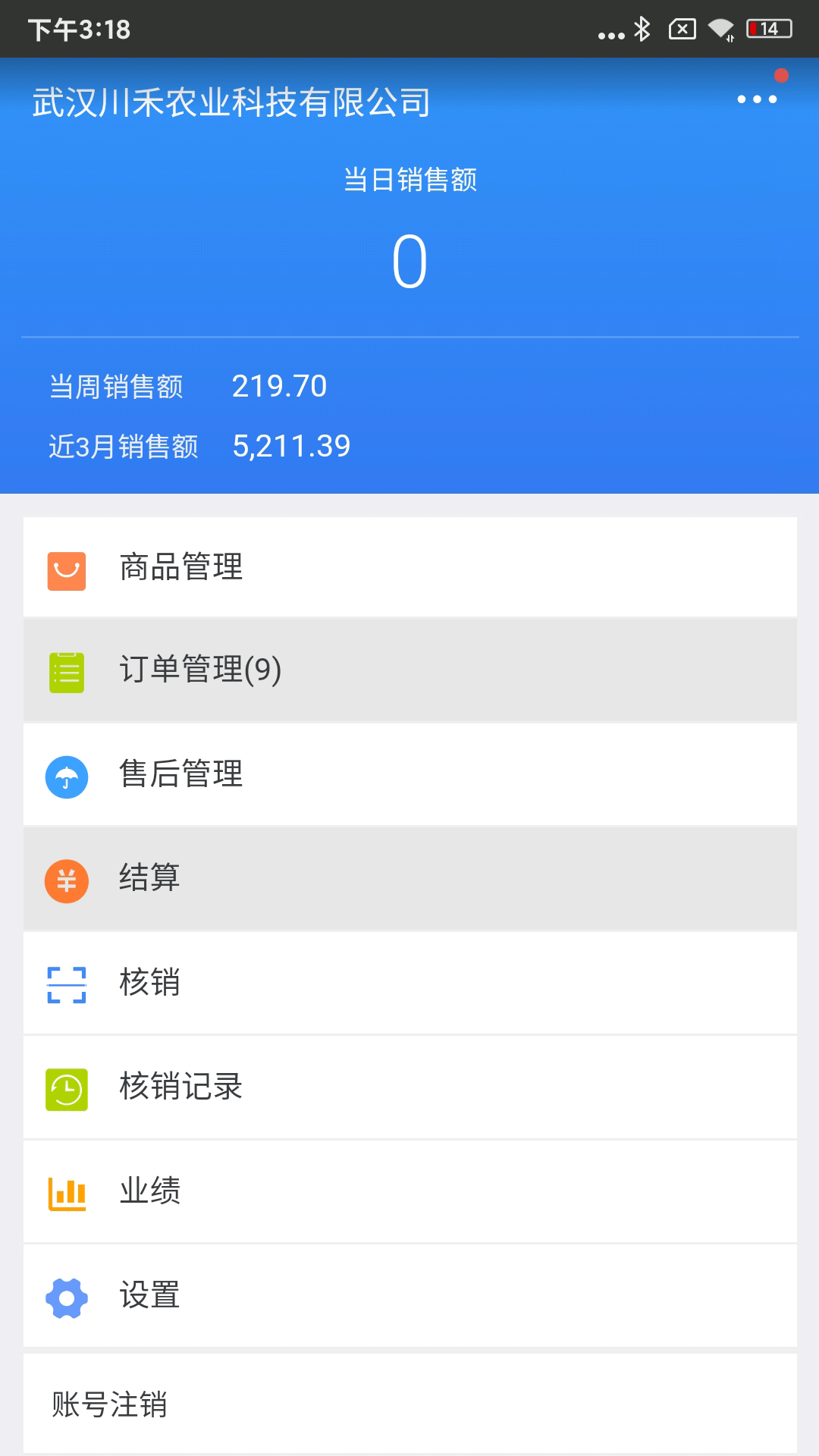The height and width of the screenshot is (1456, 819).
Task: Tap the green clock icon for 核销记录
Action: click(67, 1087)
